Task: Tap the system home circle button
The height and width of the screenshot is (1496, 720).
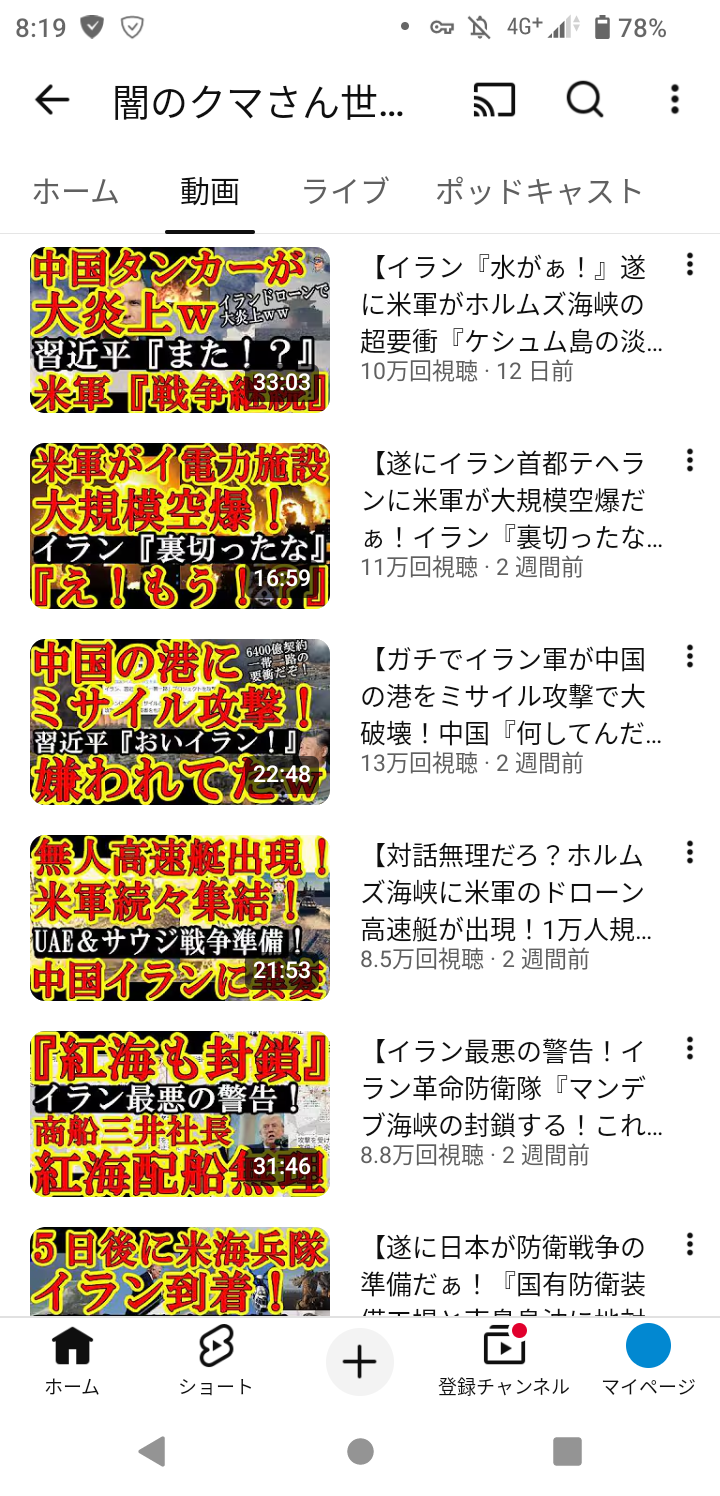Action: pyautogui.click(x=360, y=1451)
